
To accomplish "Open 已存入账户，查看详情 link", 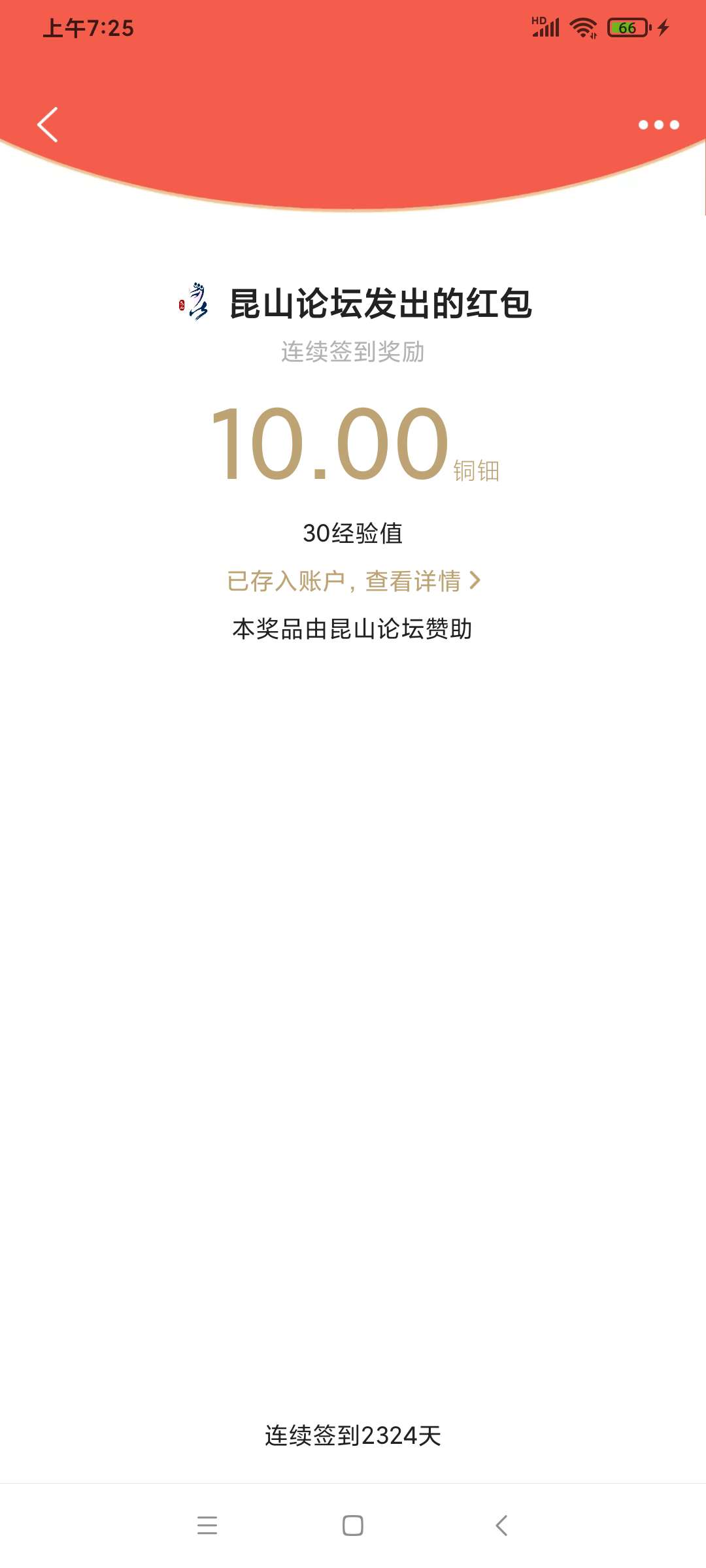I will (x=353, y=581).
